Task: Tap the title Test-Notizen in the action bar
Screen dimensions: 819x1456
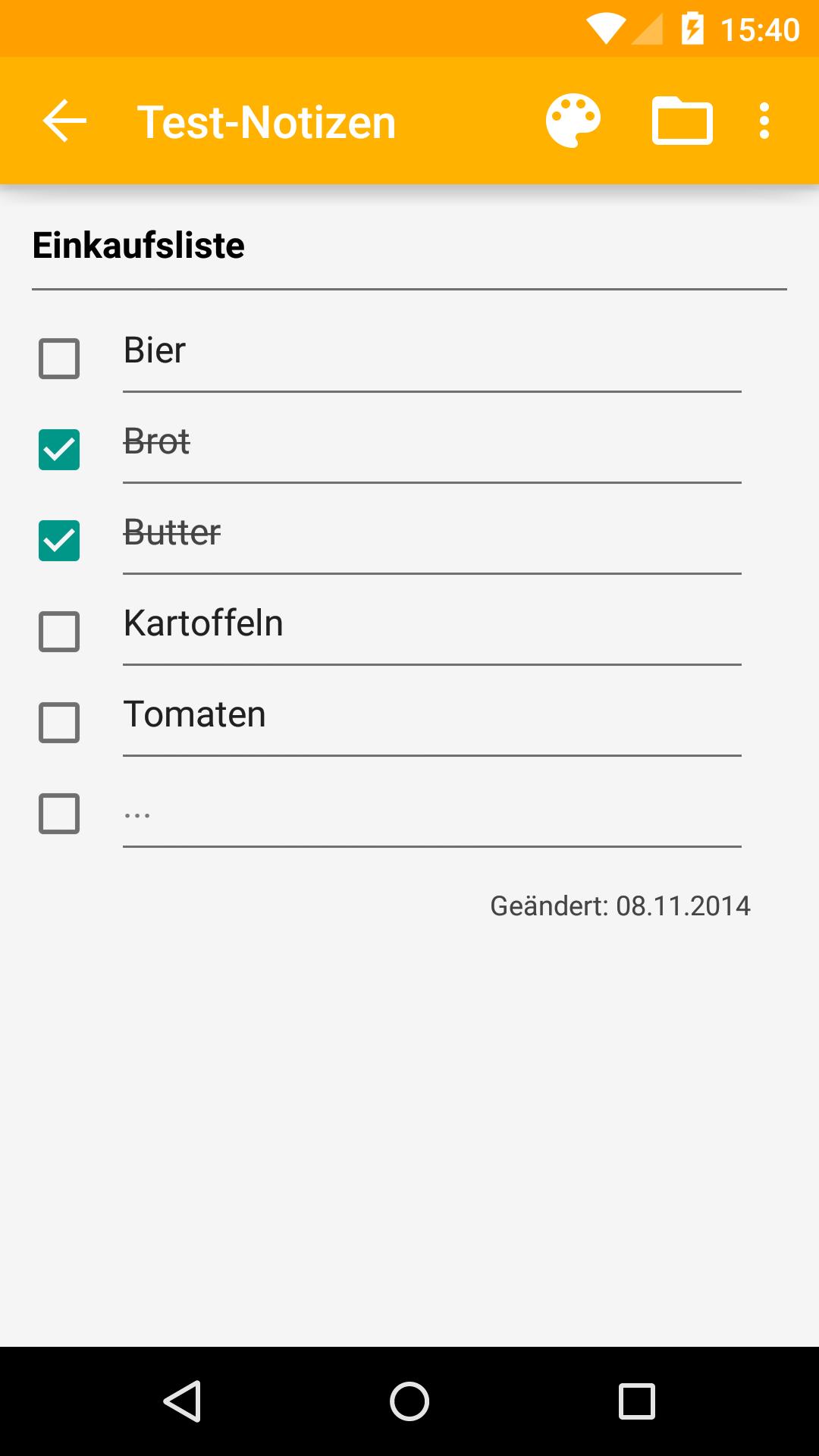Action: 266,120
